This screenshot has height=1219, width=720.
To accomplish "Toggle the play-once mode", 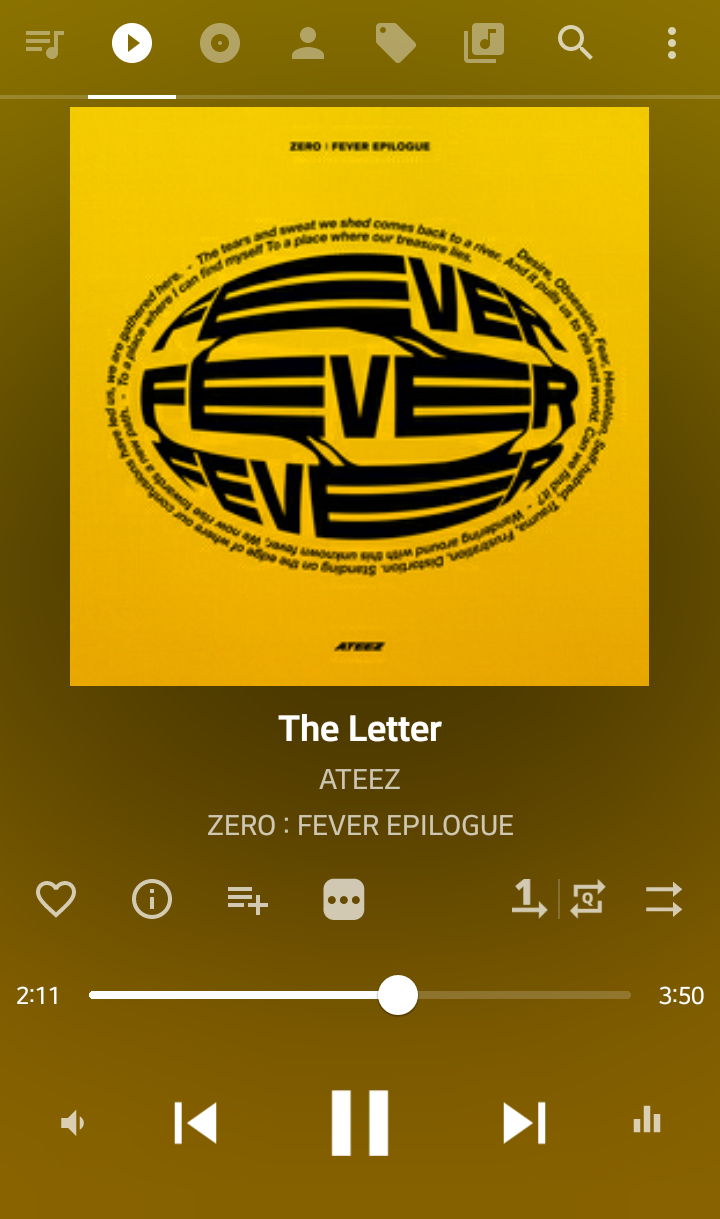I will [x=528, y=899].
